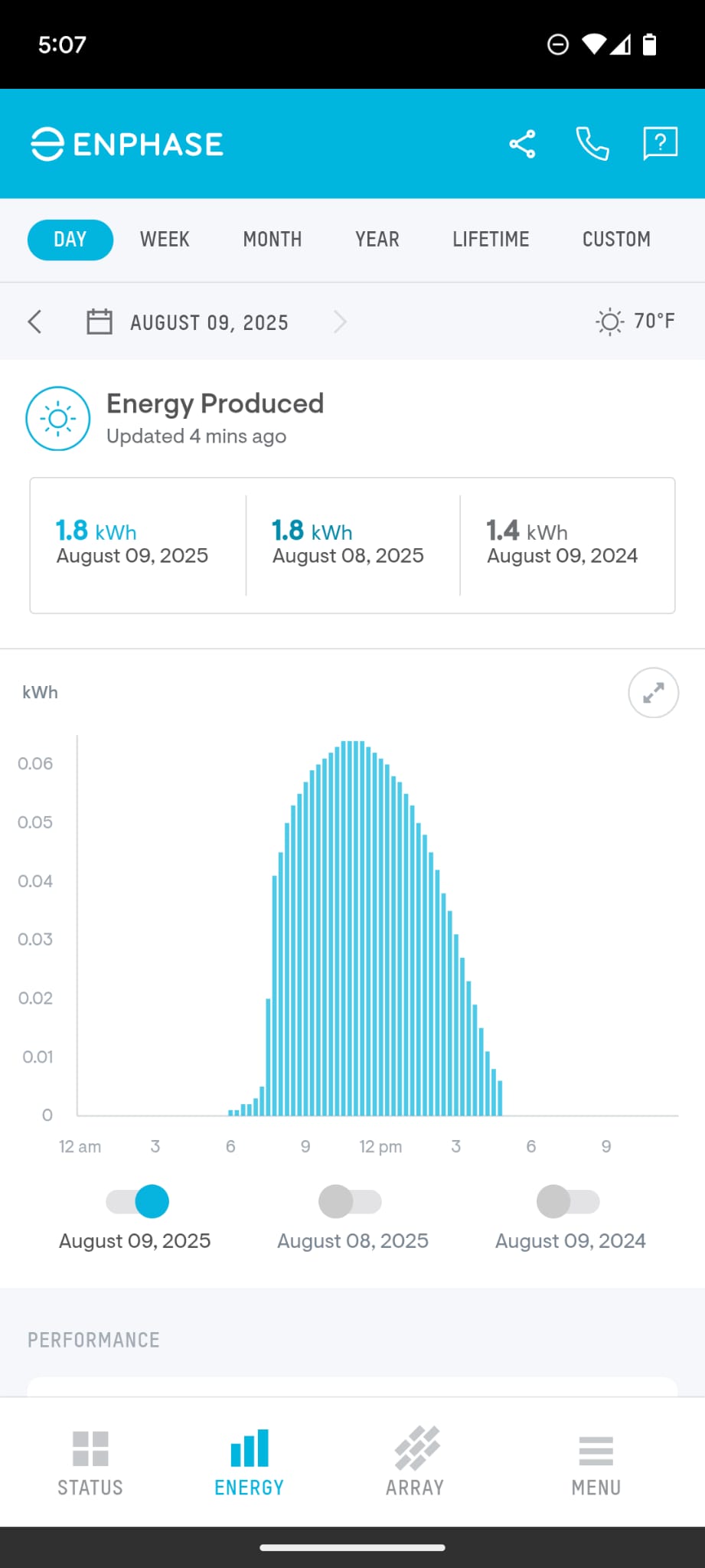The height and width of the screenshot is (1568, 705).
Task: Enable the August 09, 2024 comparison
Action: tap(568, 1201)
